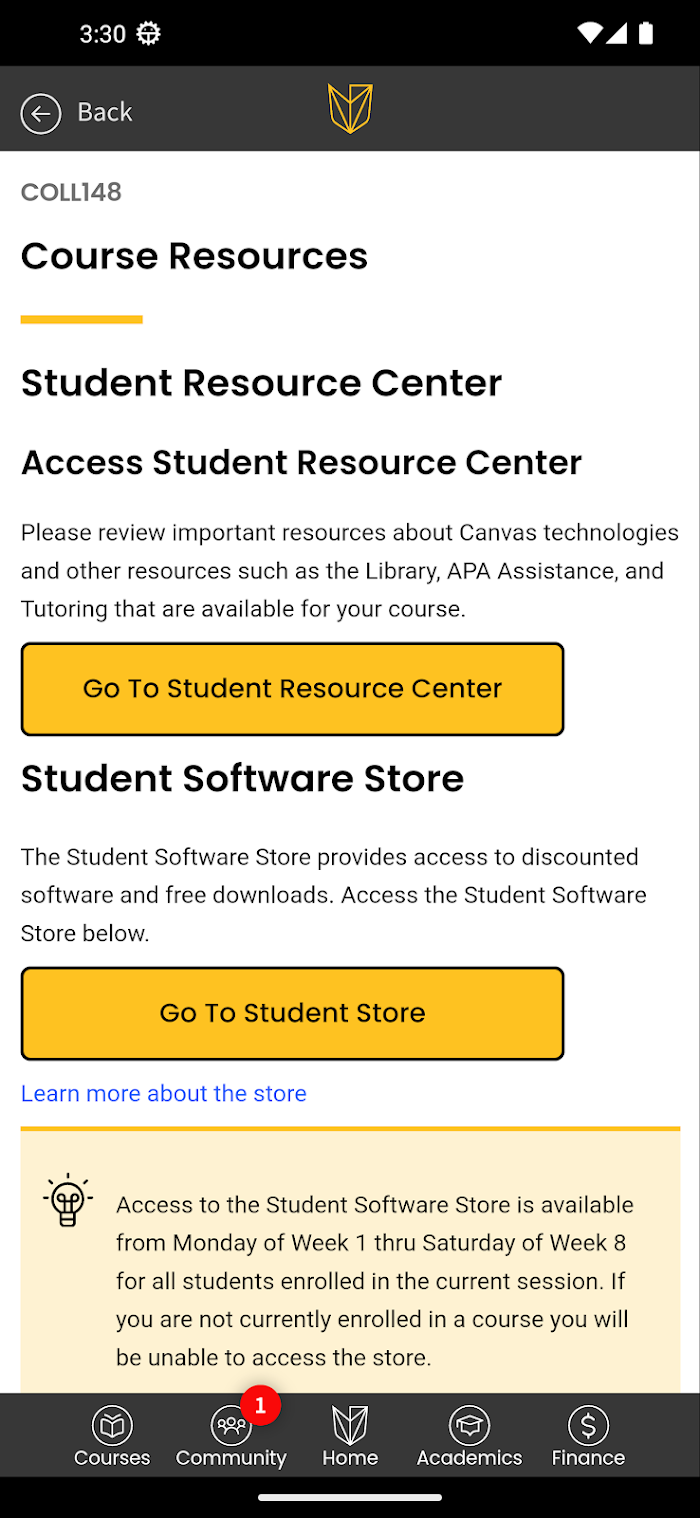This screenshot has width=700, height=1518.
Task: Tap Go To Student Store
Action: (292, 1013)
